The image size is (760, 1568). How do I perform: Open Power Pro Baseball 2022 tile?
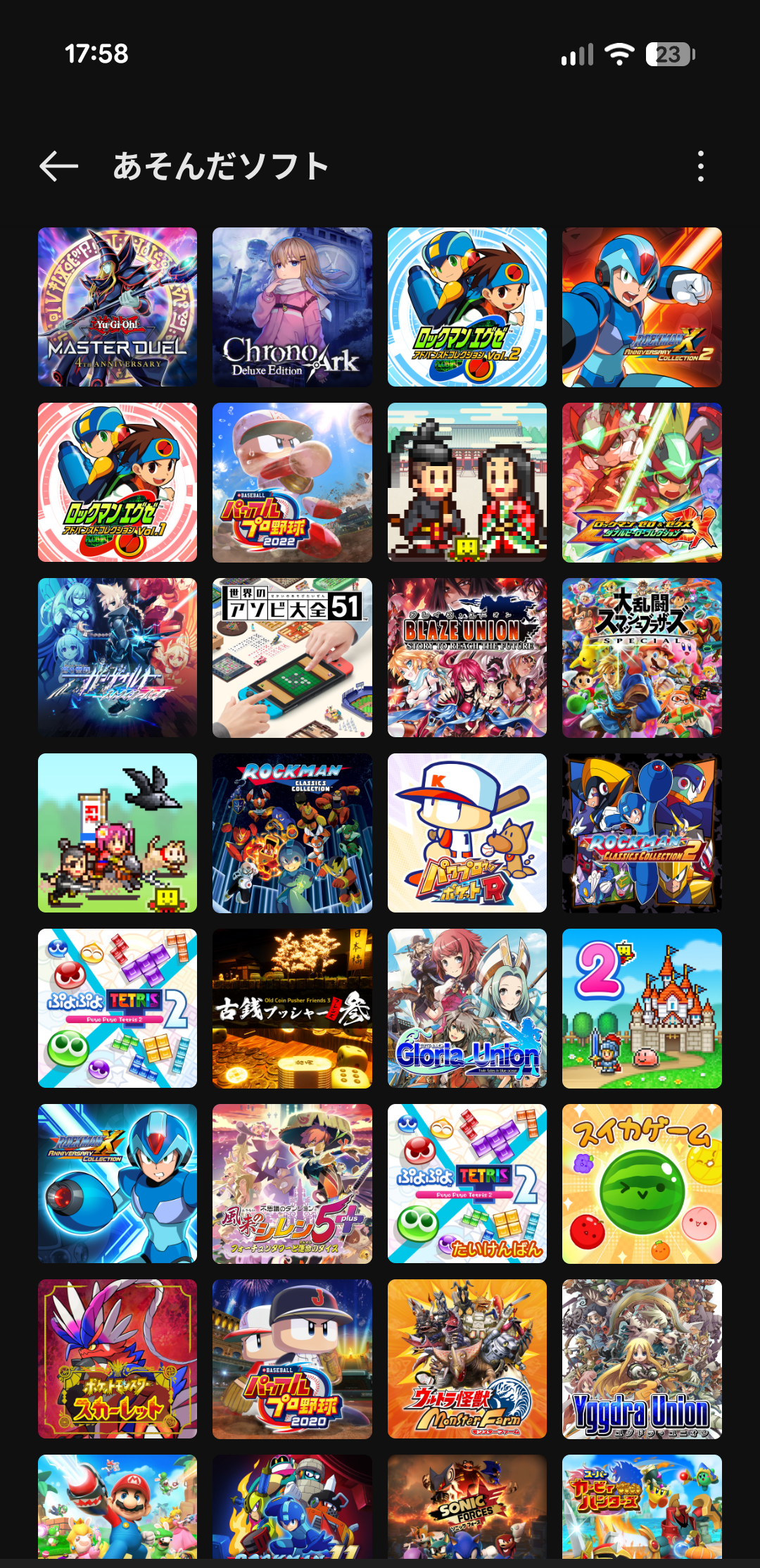click(292, 482)
